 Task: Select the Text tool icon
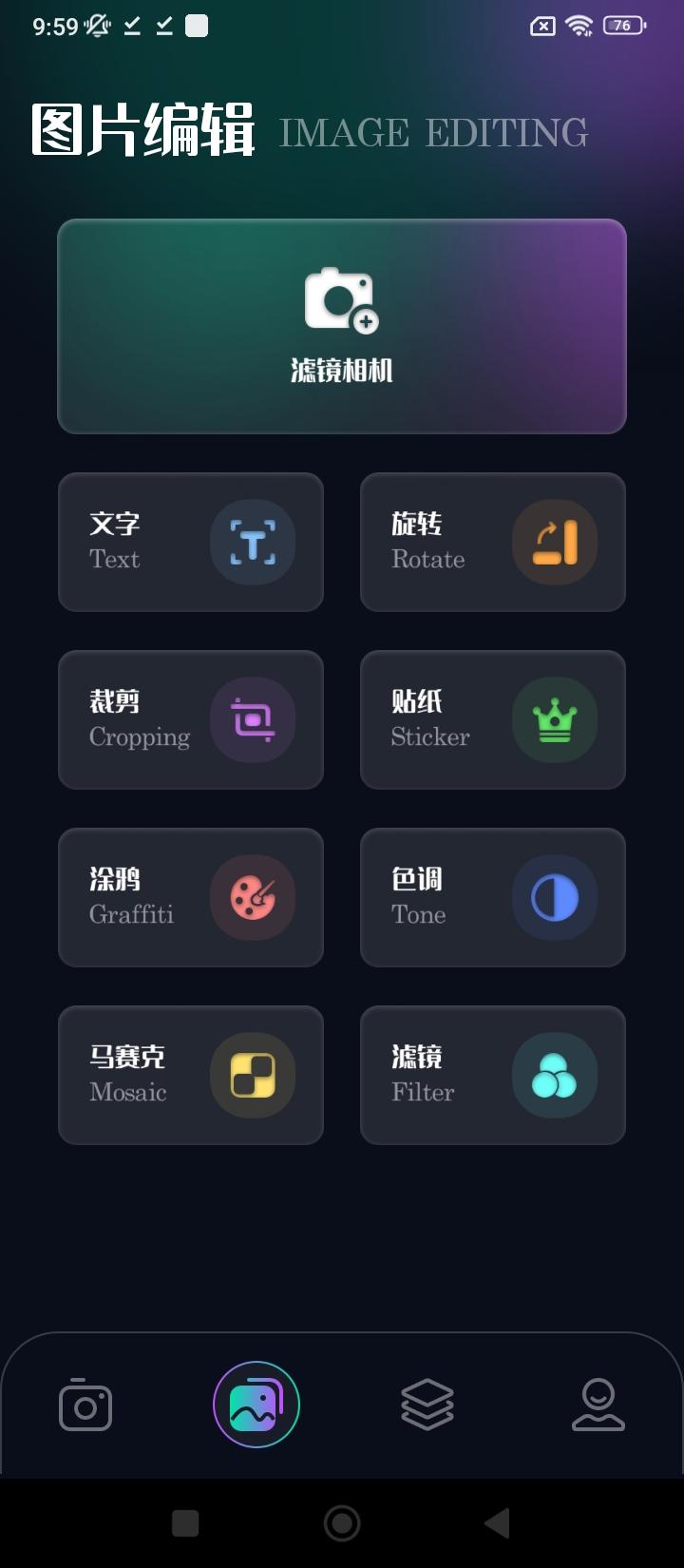253,543
